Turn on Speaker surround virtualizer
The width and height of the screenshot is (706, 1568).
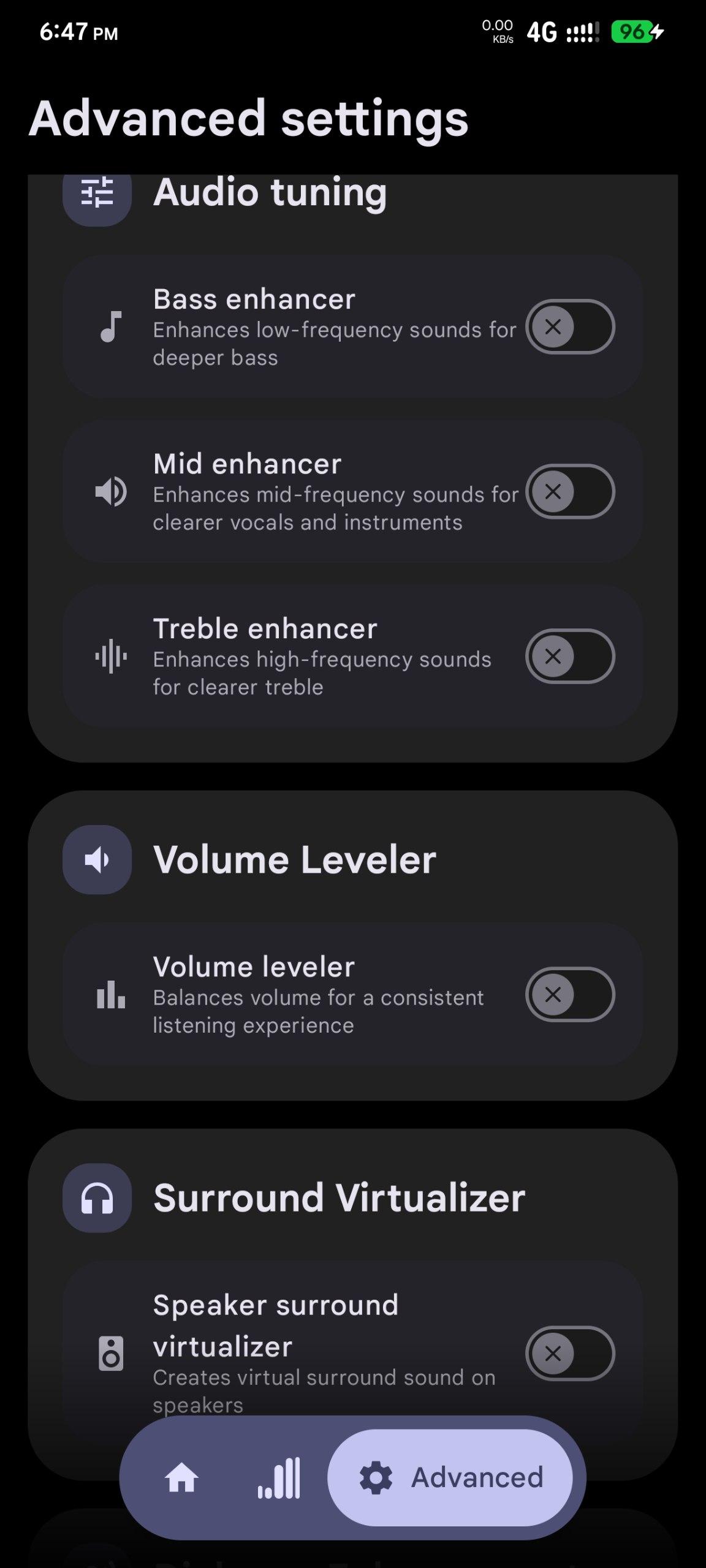[x=570, y=1353]
